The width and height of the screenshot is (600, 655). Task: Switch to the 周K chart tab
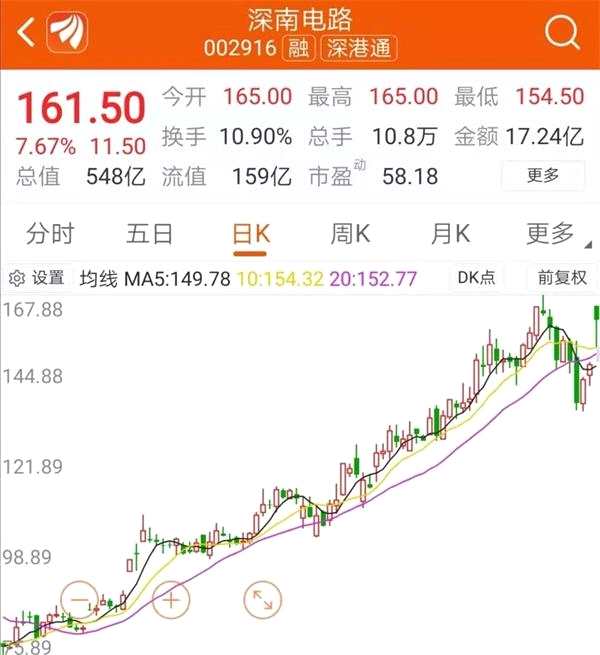[x=350, y=235]
